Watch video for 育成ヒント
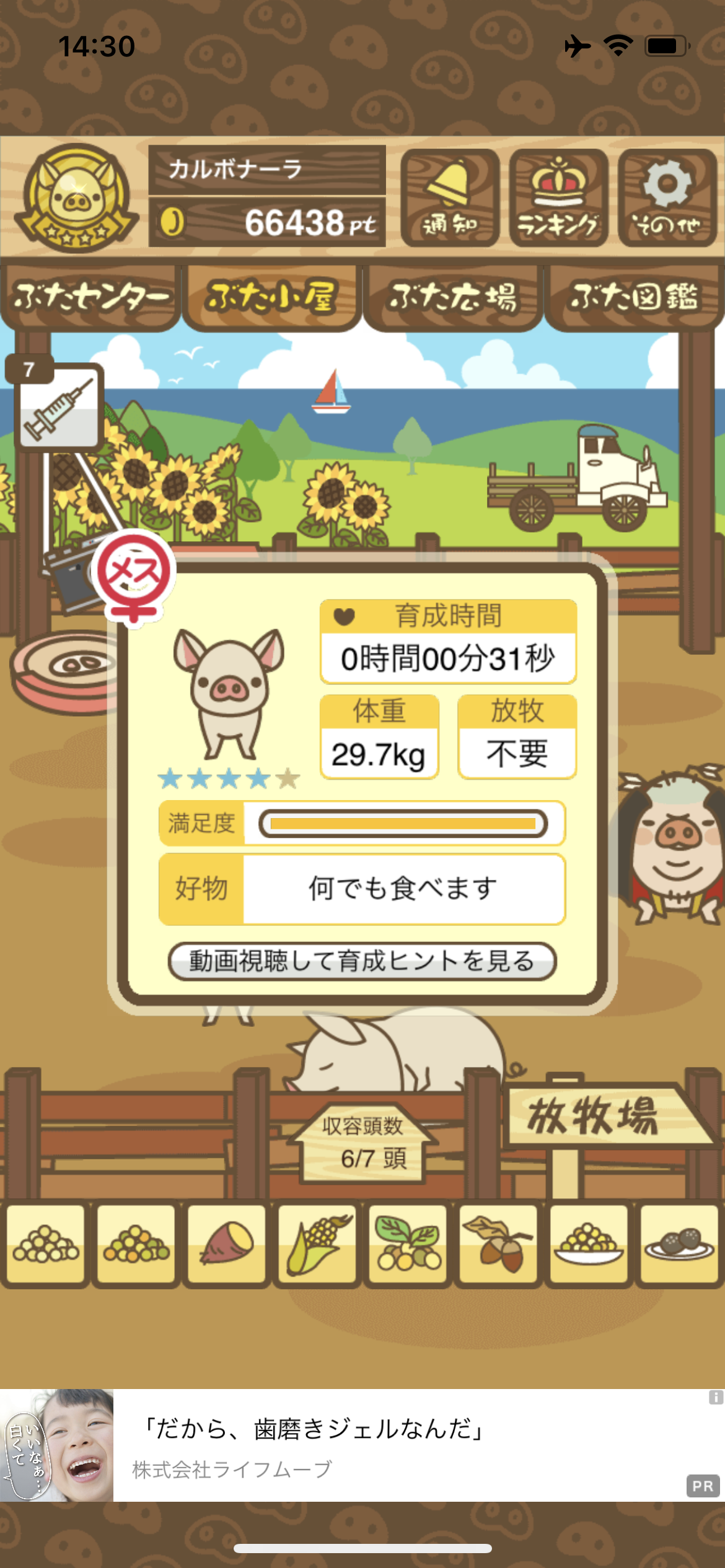Screen dimensions: 725x1568 coord(362,961)
